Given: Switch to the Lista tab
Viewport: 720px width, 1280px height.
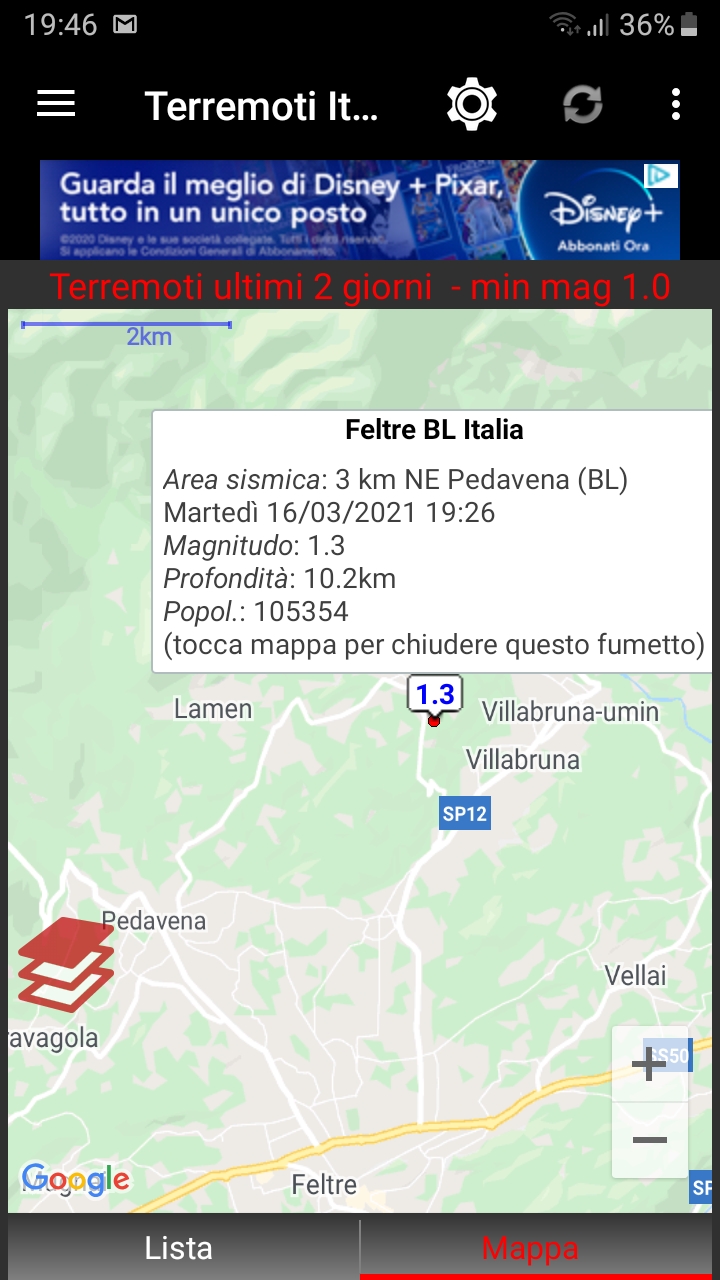Looking at the screenshot, I should click(x=179, y=1248).
